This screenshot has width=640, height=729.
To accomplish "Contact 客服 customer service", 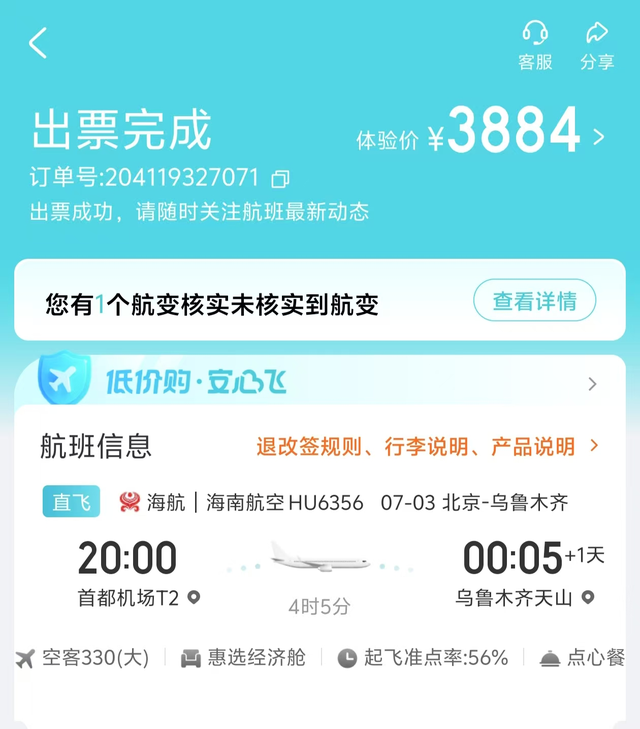I will click(535, 46).
